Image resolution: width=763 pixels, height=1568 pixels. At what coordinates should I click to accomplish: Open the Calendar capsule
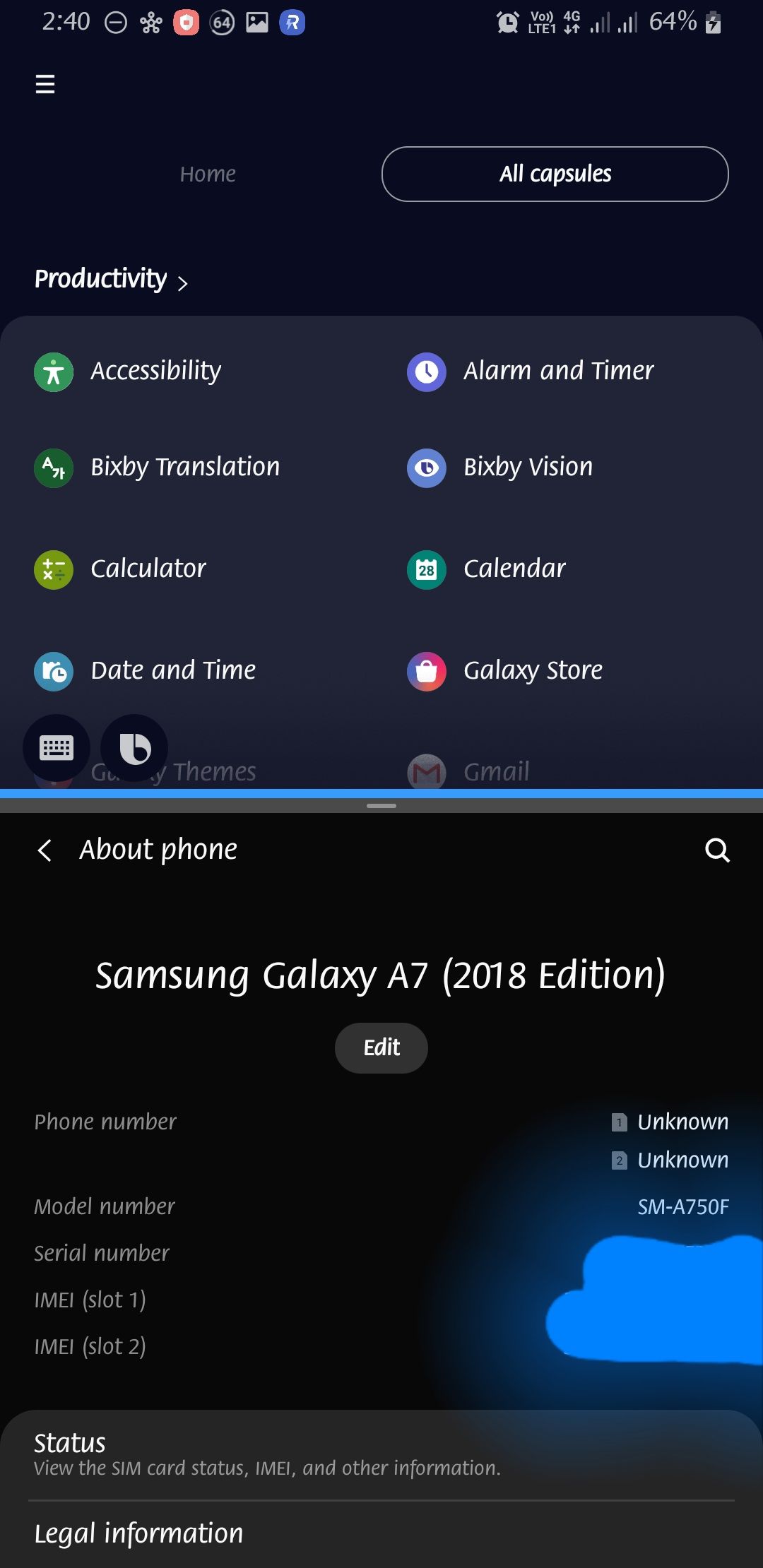coord(514,569)
